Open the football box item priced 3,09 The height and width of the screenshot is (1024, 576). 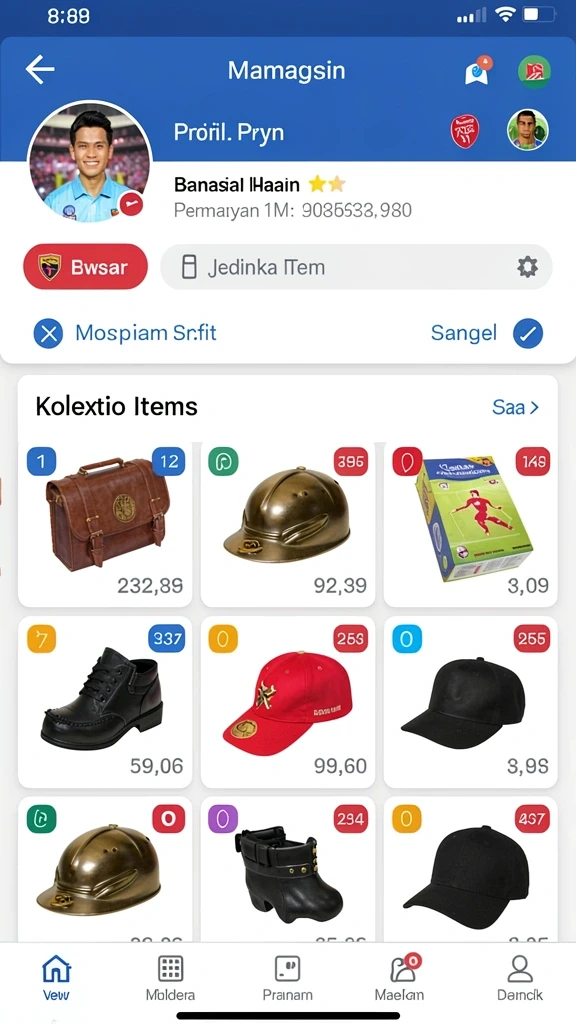point(470,524)
